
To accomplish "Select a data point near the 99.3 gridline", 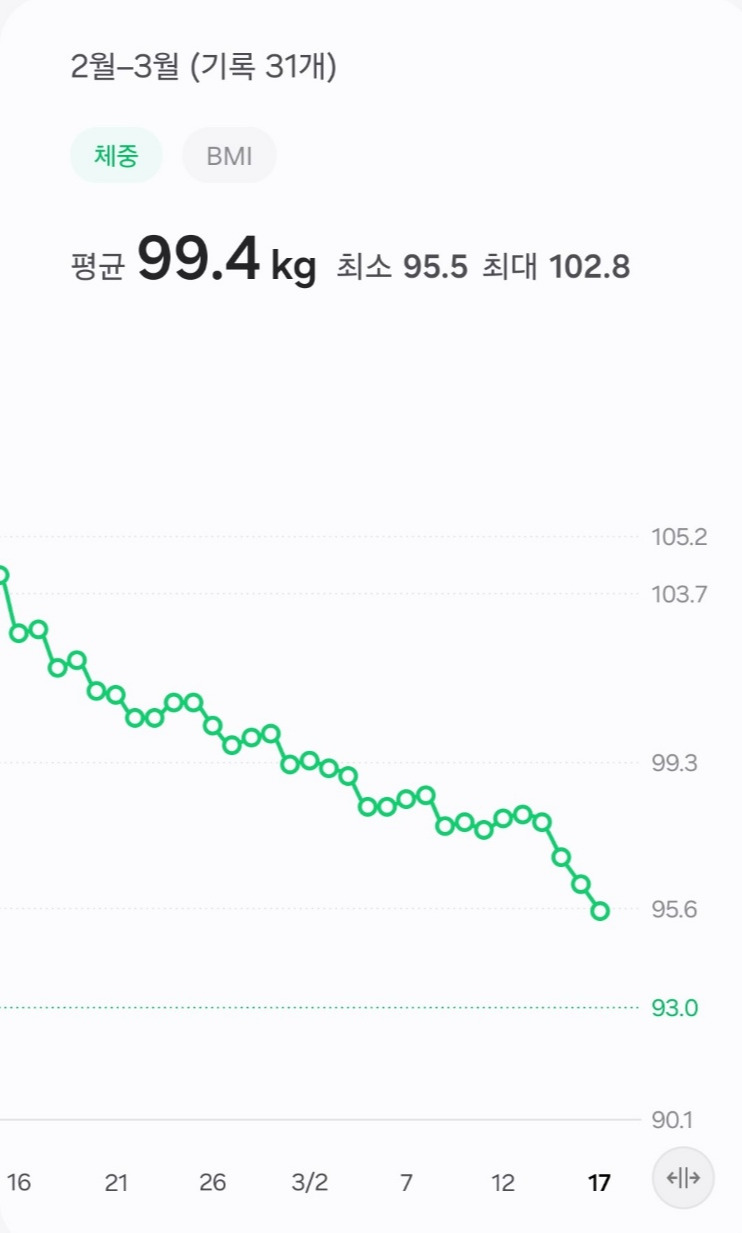I will pos(290,763).
